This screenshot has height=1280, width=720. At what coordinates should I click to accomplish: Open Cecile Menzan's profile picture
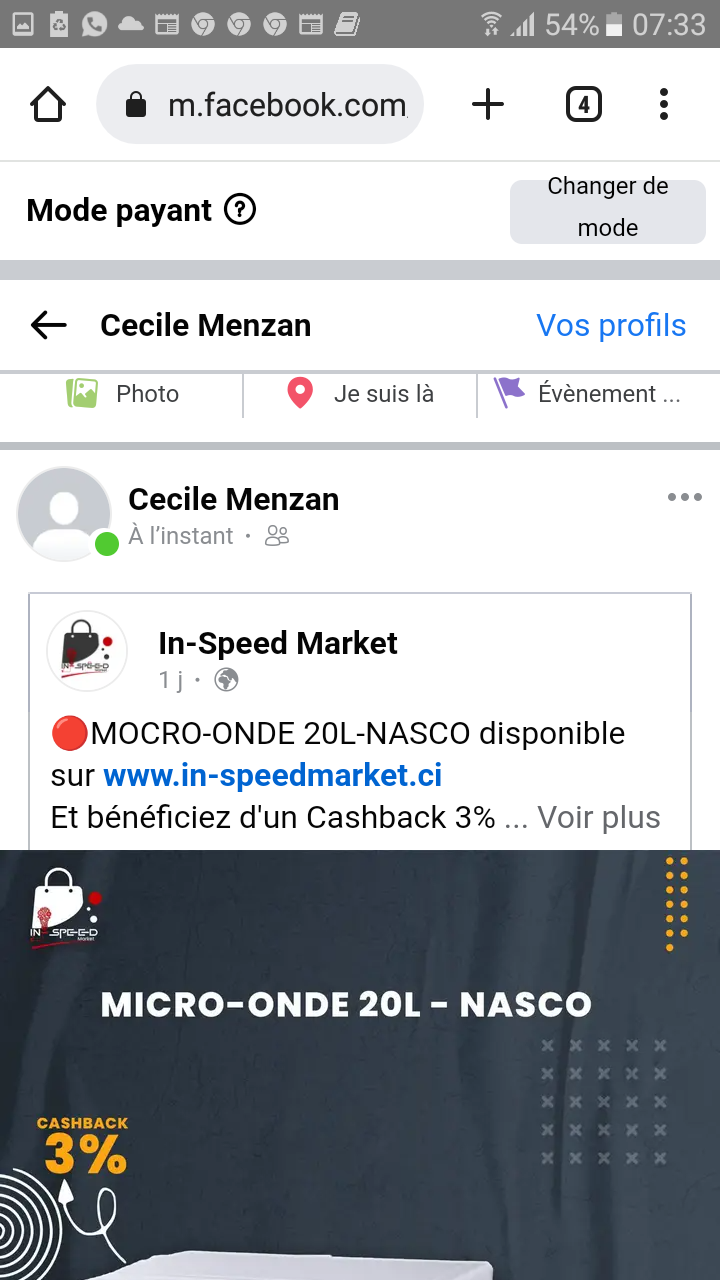(64, 513)
